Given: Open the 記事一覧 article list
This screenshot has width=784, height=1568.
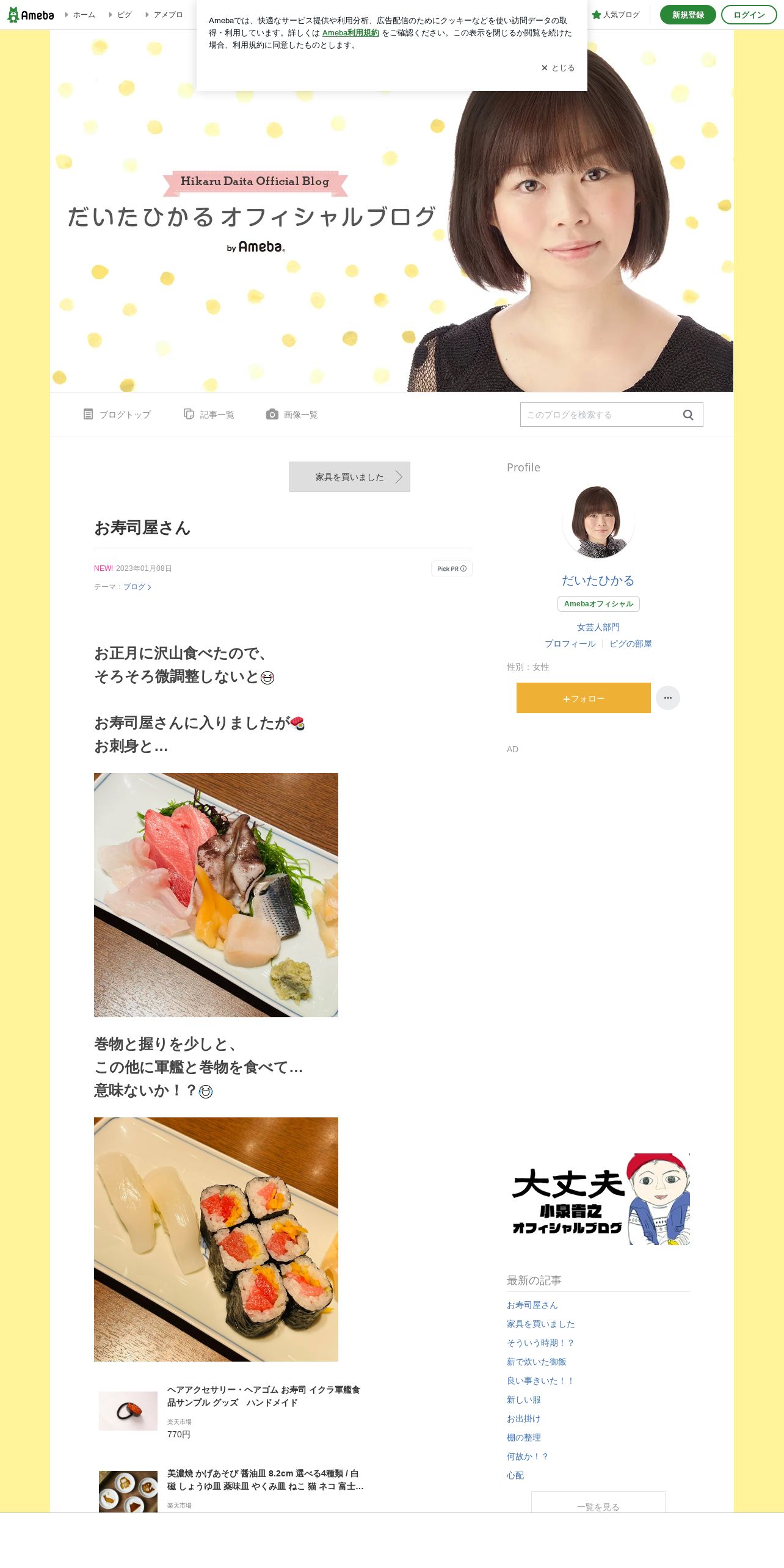Looking at the screenshot, I should (209, 415).
